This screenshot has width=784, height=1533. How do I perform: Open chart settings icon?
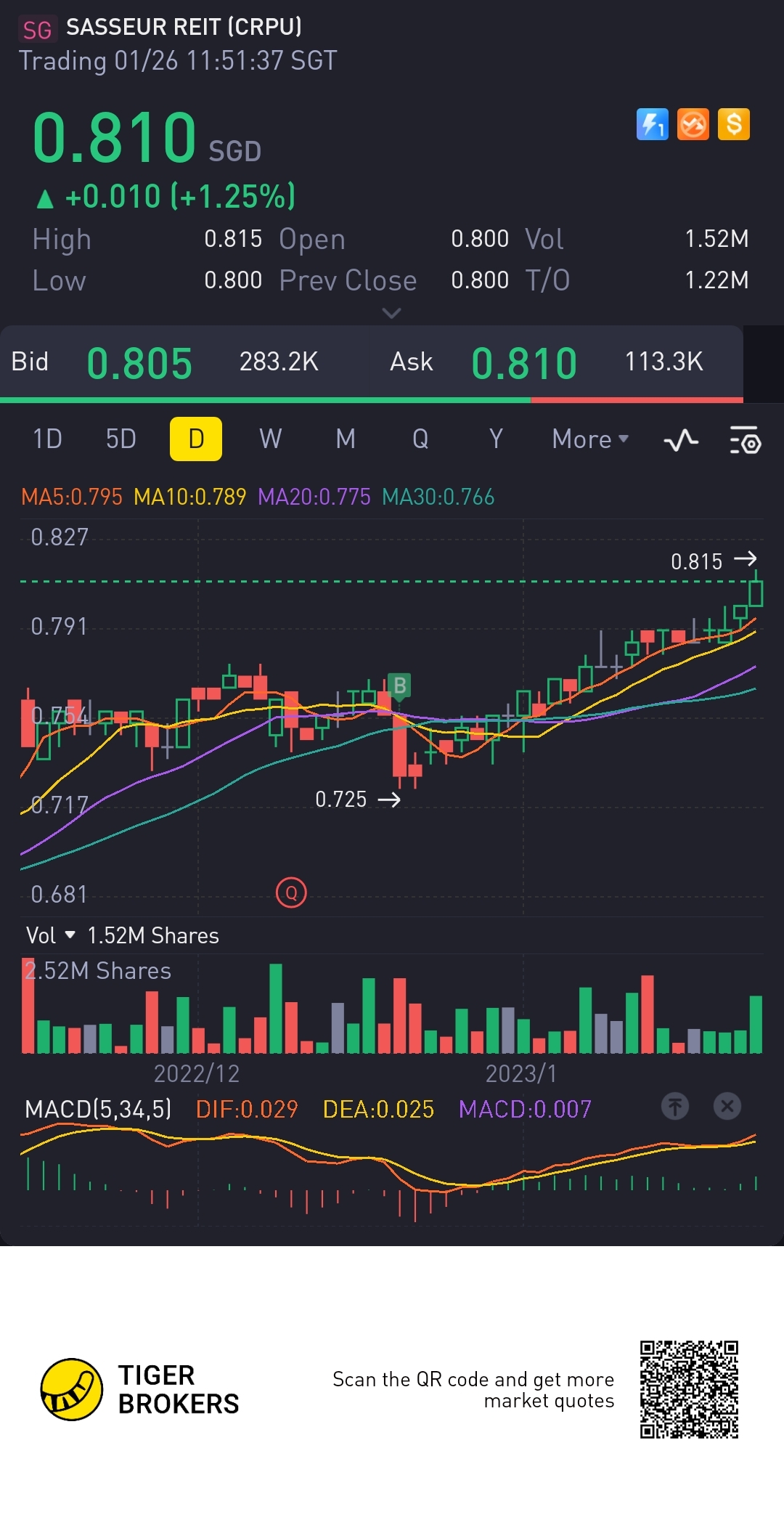tap(745, 440)
